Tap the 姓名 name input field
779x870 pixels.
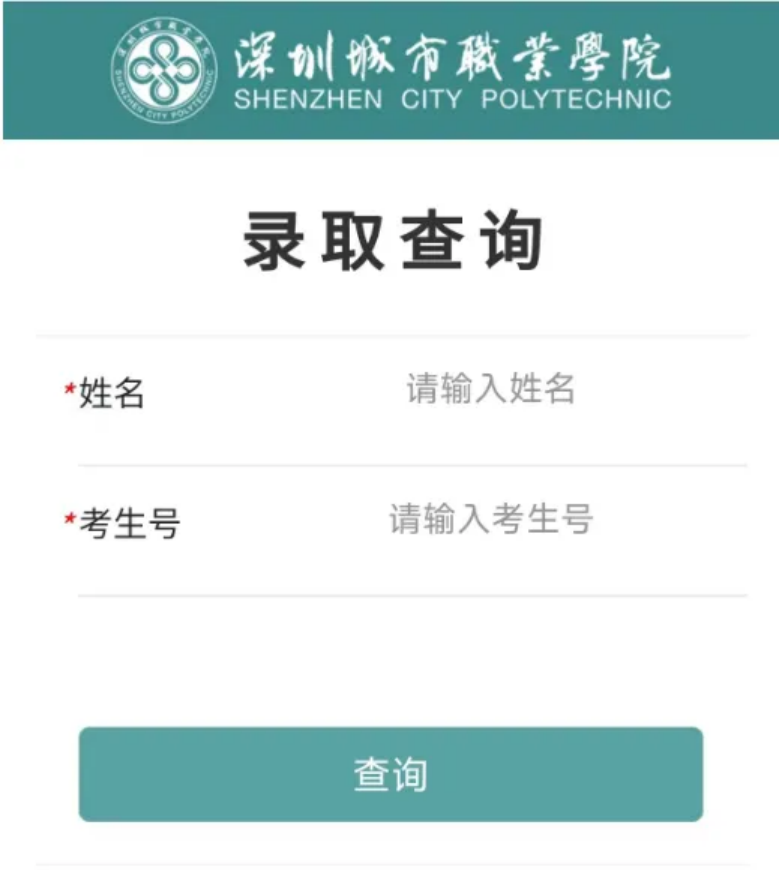[x=490, y=389]
